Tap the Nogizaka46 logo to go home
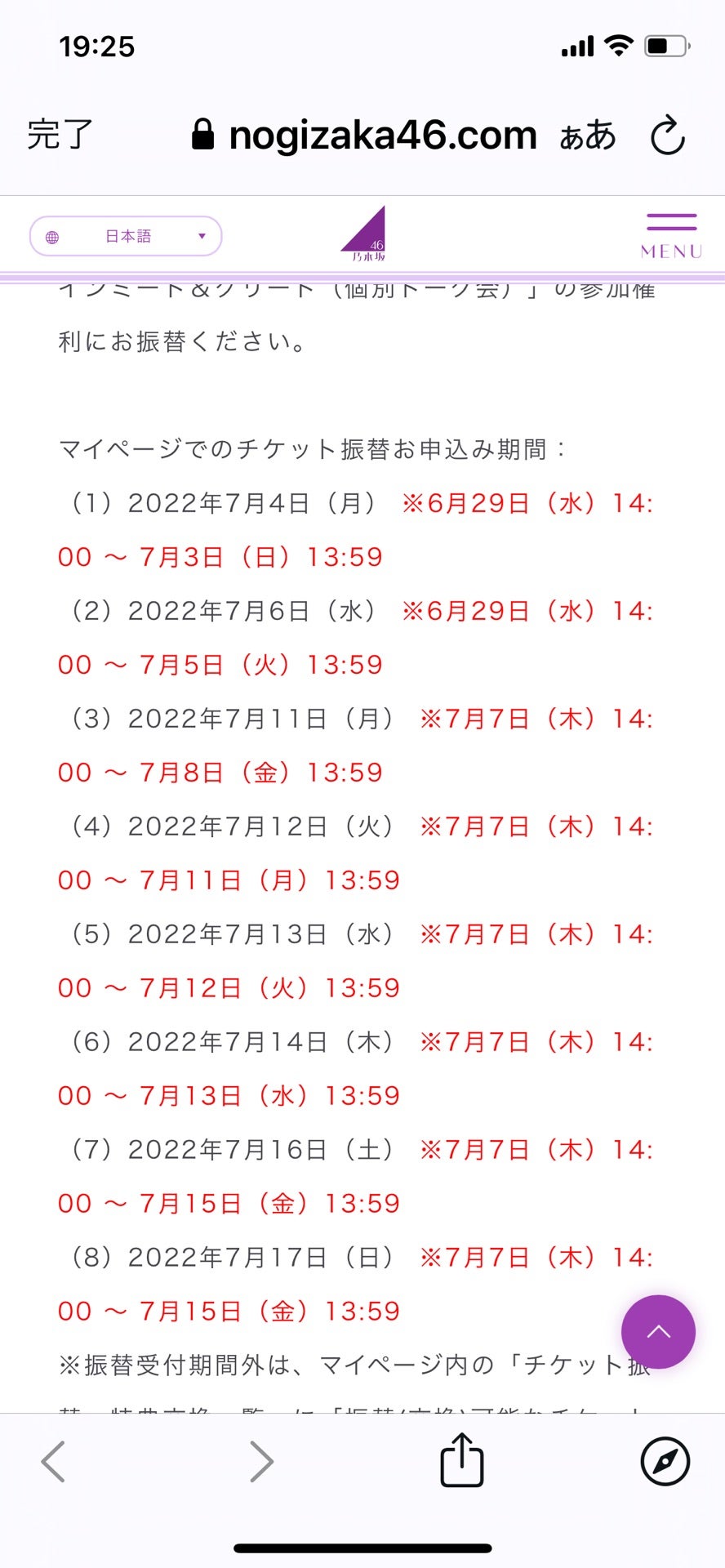This screenshot has width=725, height=1568. point(364,234)
